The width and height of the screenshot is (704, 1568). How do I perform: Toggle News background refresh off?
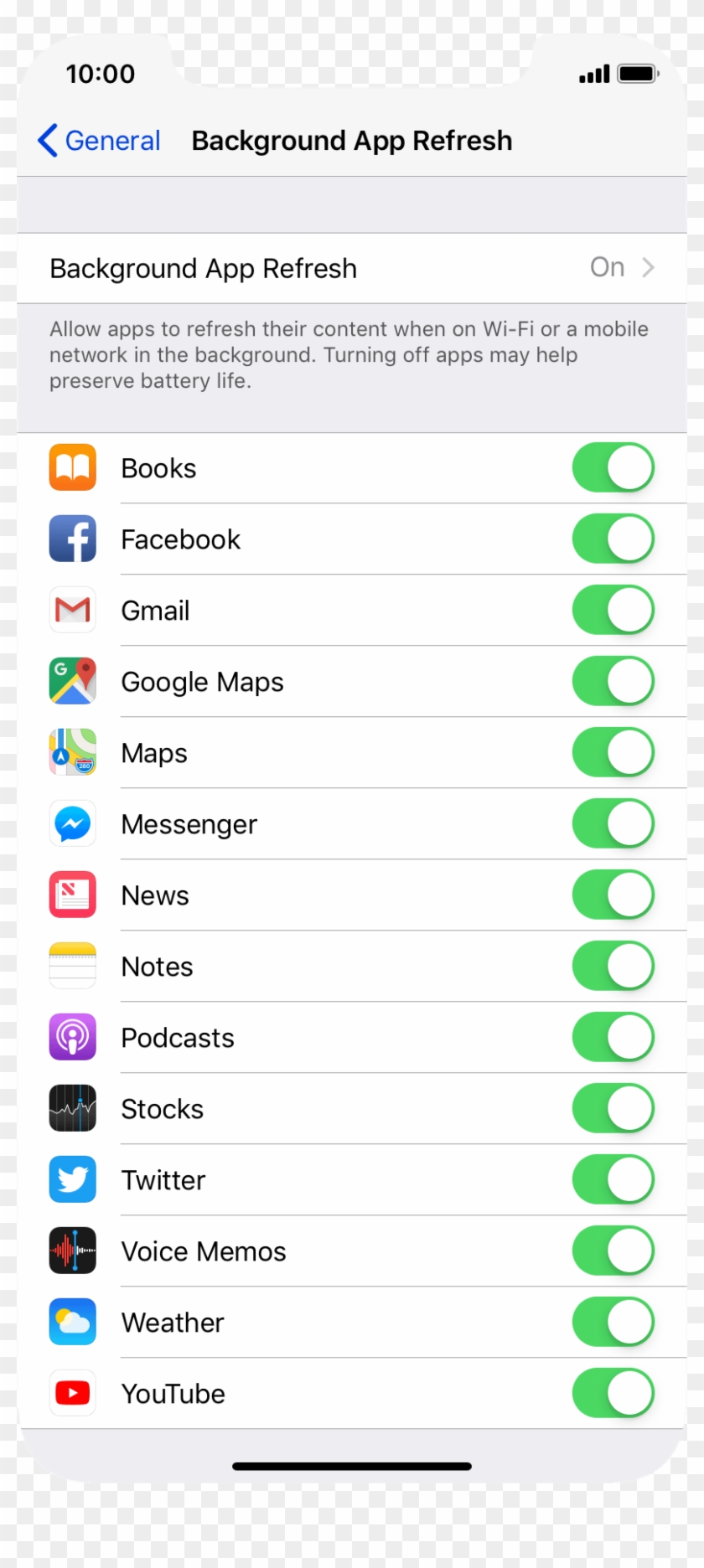(x=613, y=895)
